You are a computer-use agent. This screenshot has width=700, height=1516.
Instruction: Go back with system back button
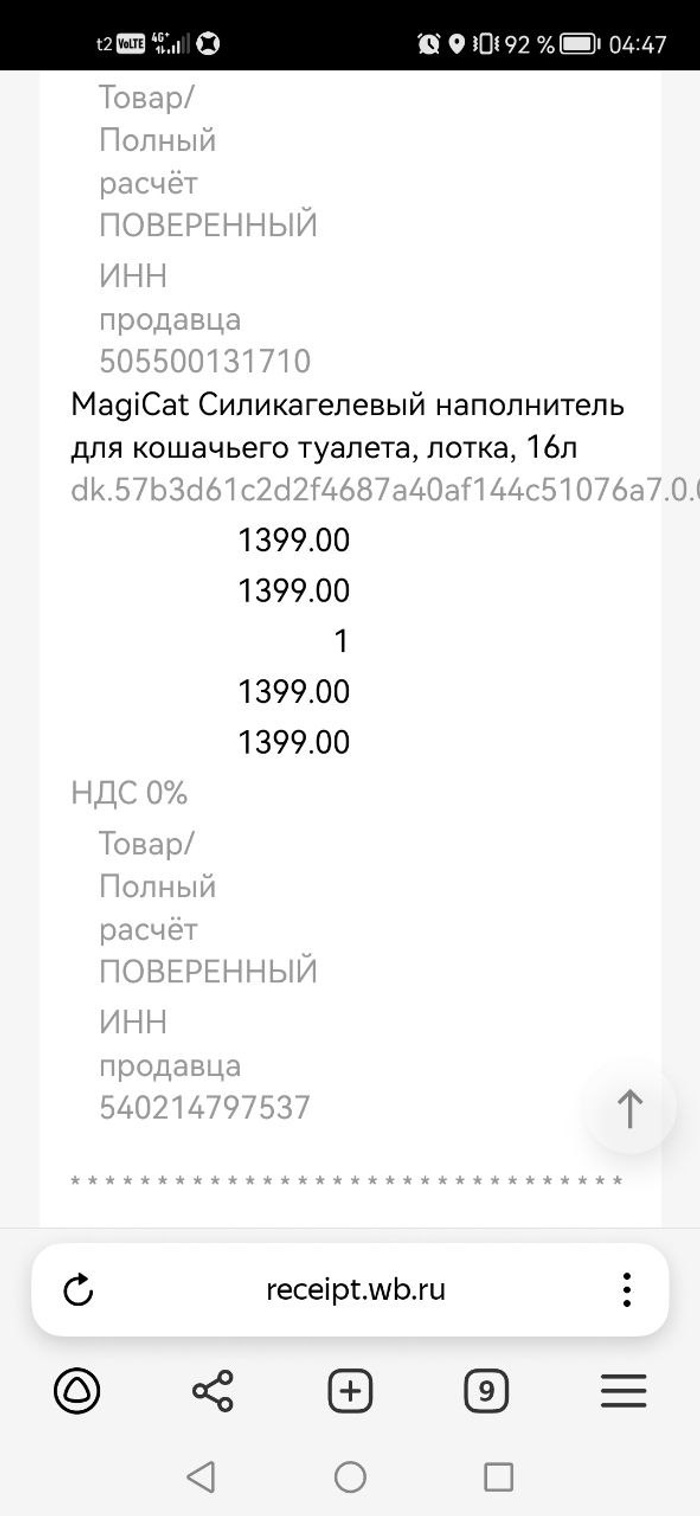[201, 1476]
